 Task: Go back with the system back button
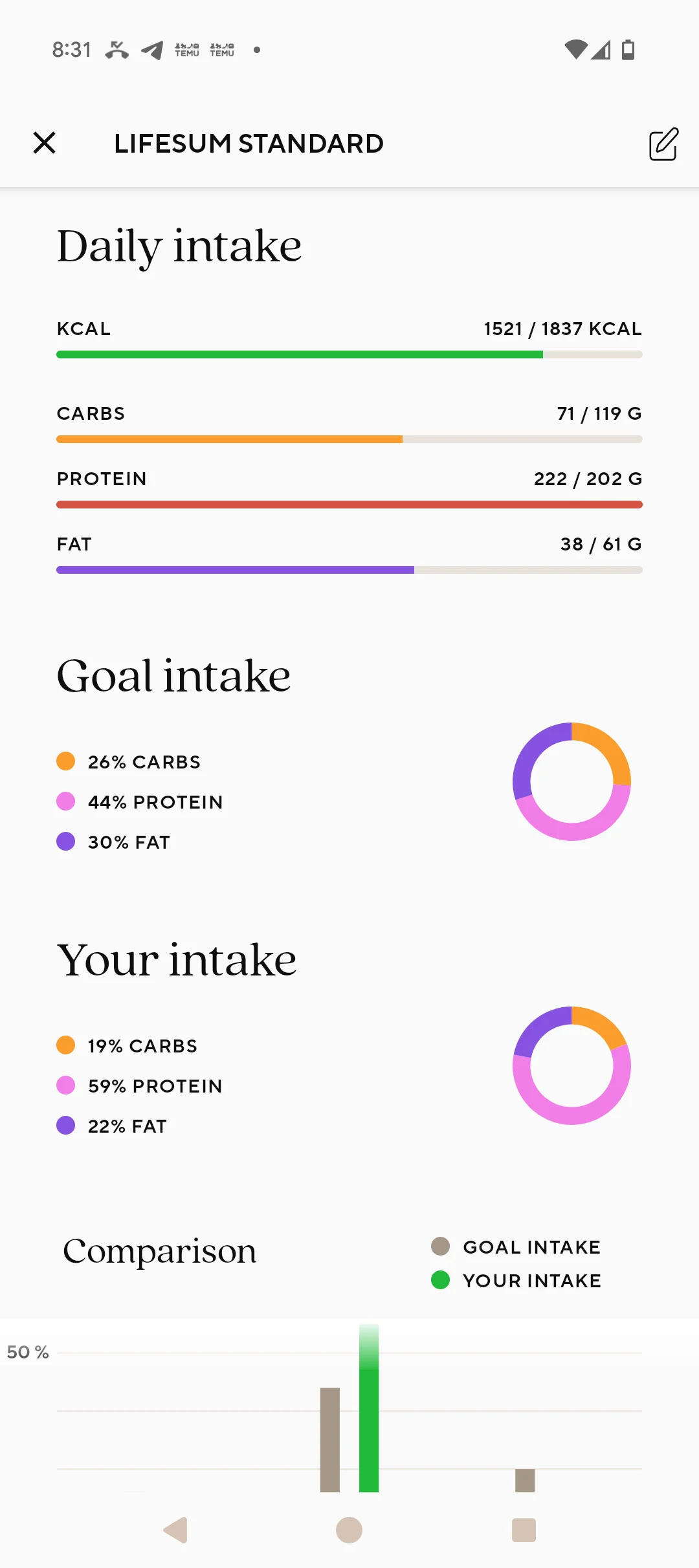point(175,1530)
